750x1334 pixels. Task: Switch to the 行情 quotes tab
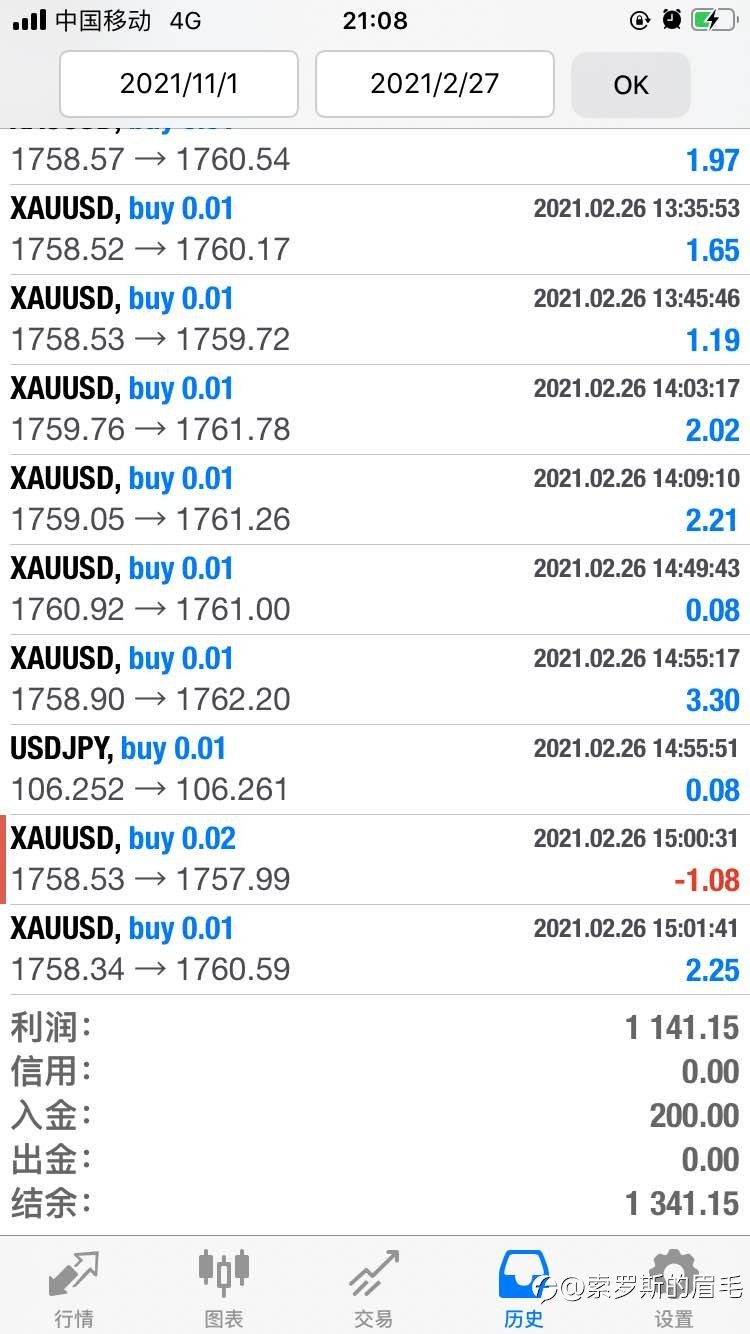(75, 1288)
